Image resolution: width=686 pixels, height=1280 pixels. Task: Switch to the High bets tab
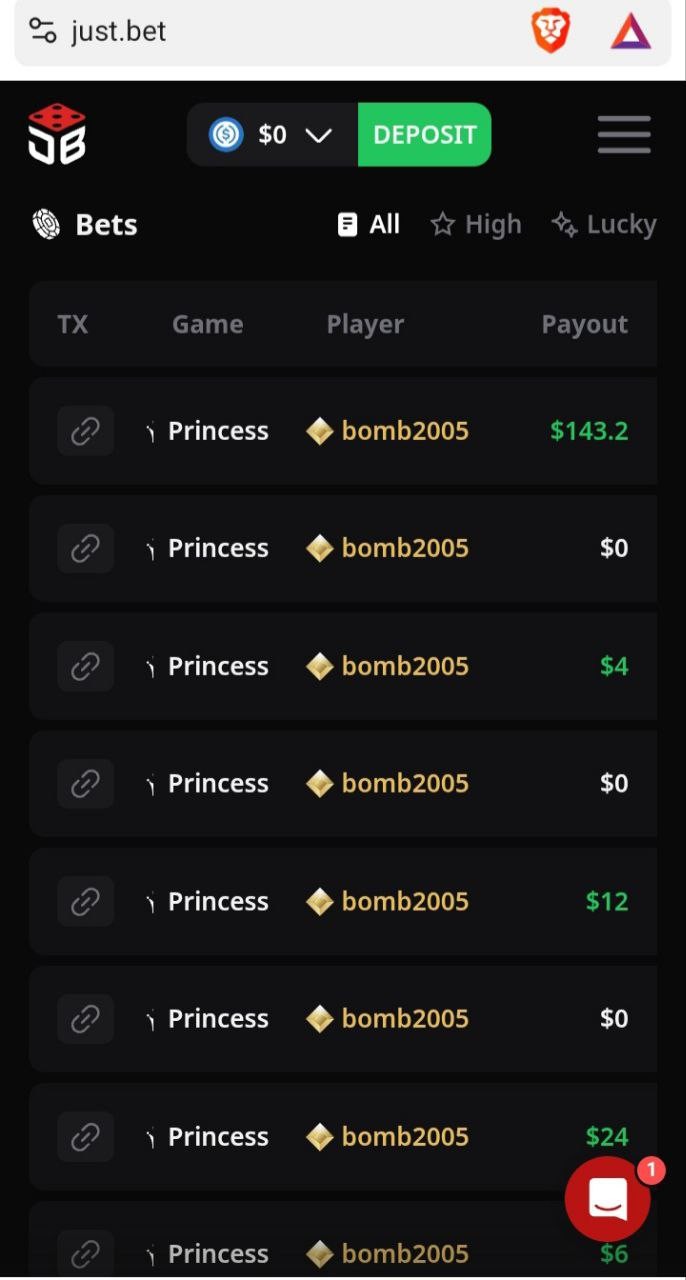[476, 224]
